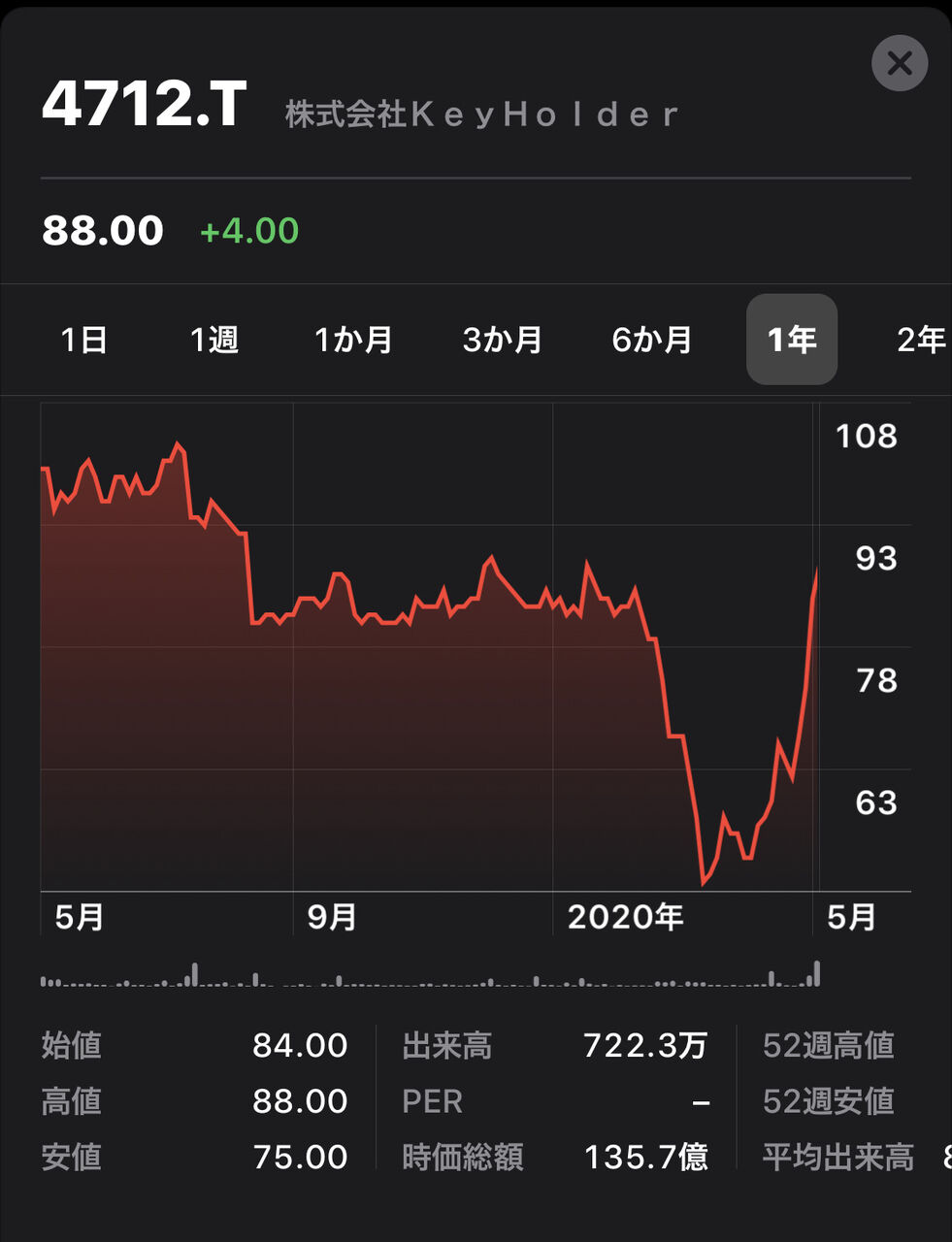Image resolution: width=952 pixels, height=1242 pixels.
Task: Select the 1週 chart range
Action: click(x=213, y=341)
